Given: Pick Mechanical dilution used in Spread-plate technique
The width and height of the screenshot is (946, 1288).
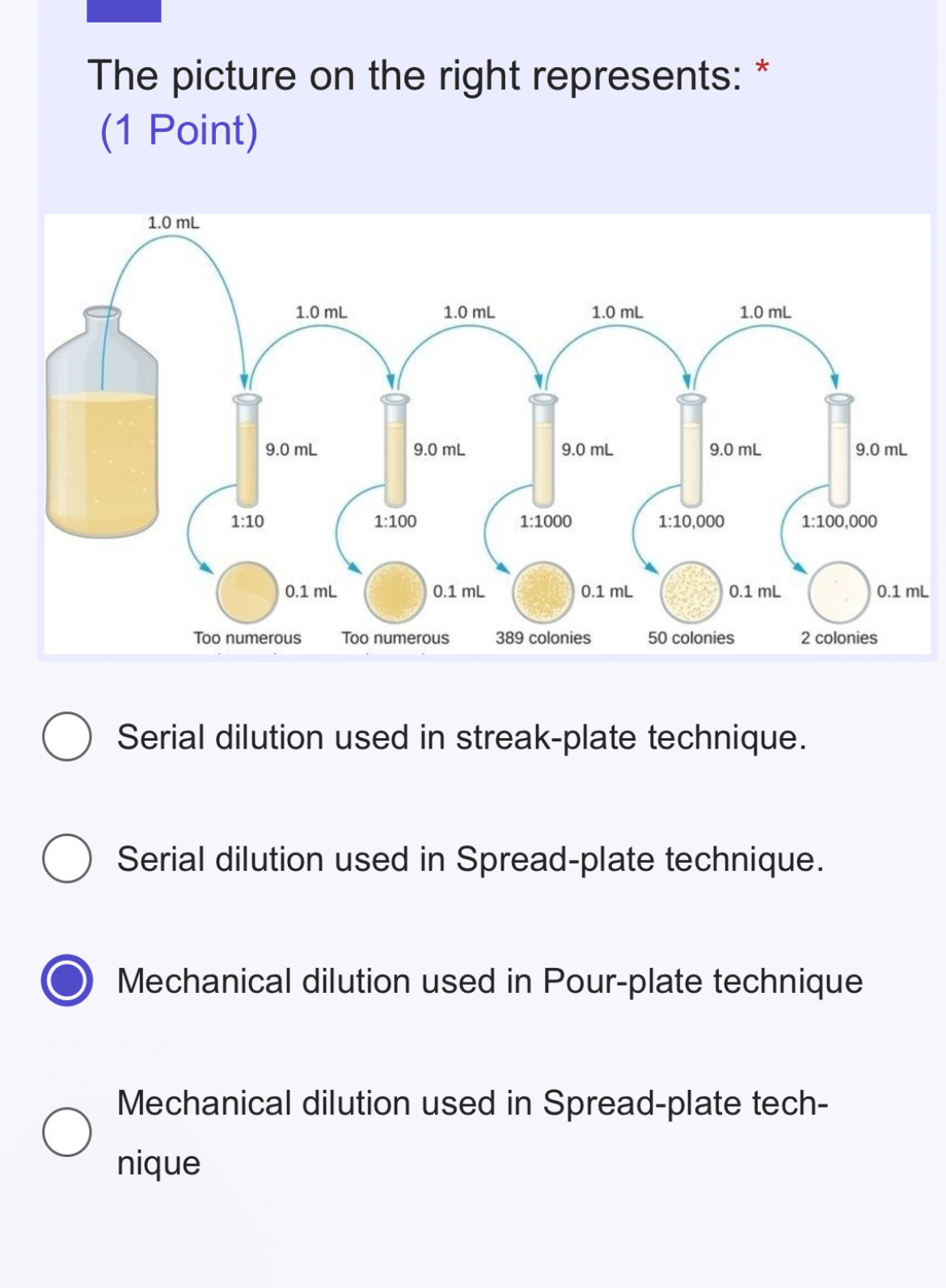Looking at the screenshot, I should tap(66, 1132).
